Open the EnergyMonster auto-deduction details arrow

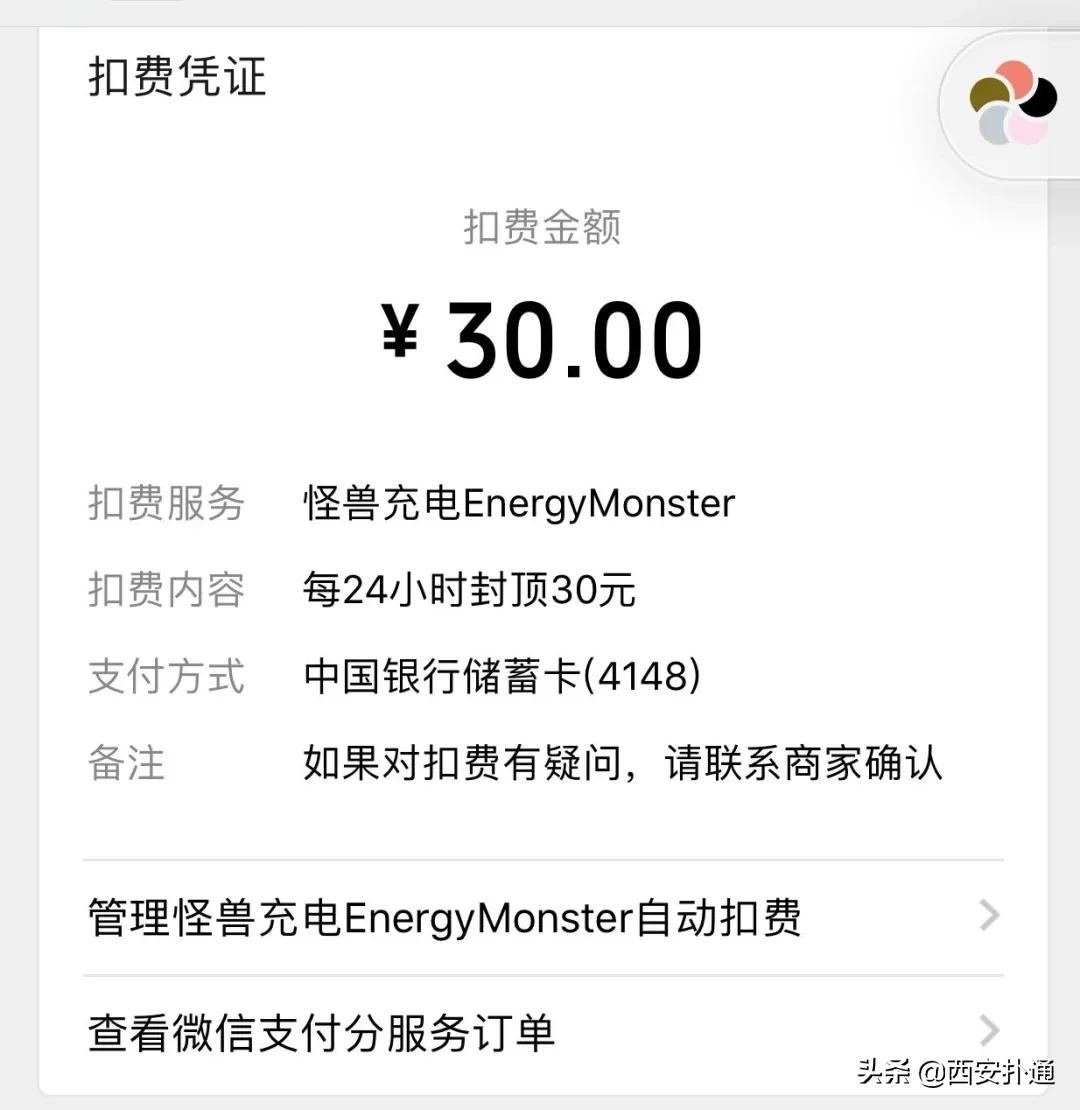point(988,915)
